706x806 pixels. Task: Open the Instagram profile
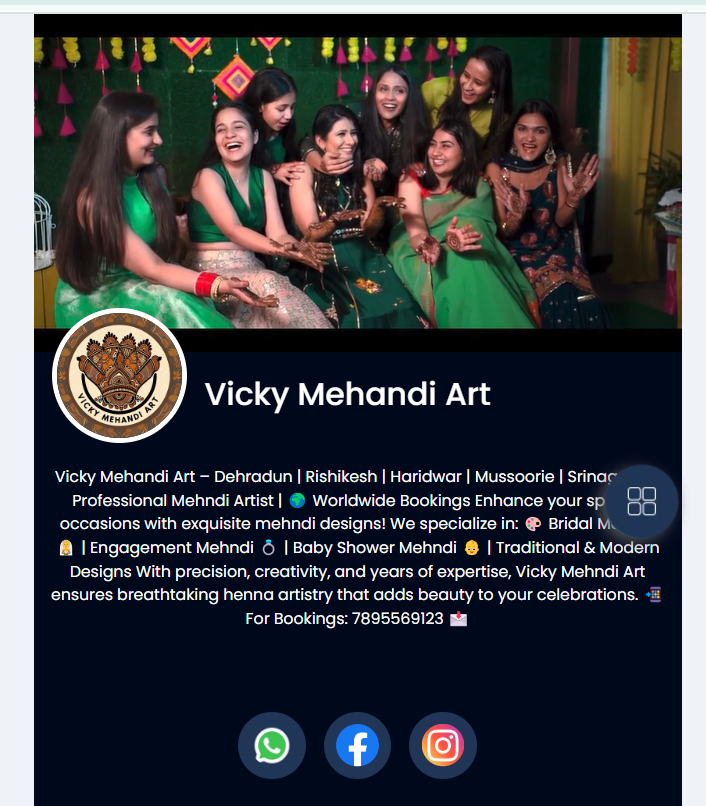443,746
